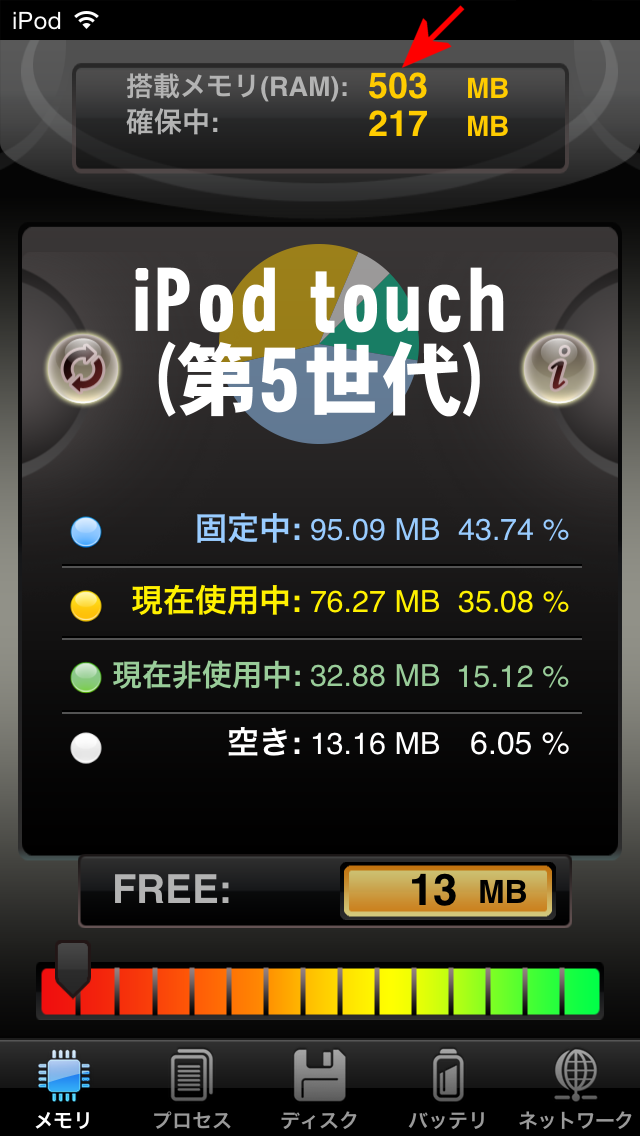Go to the バッテリ tab
This screenshot has height=1136, width=640.
(x=447, y=1089)
